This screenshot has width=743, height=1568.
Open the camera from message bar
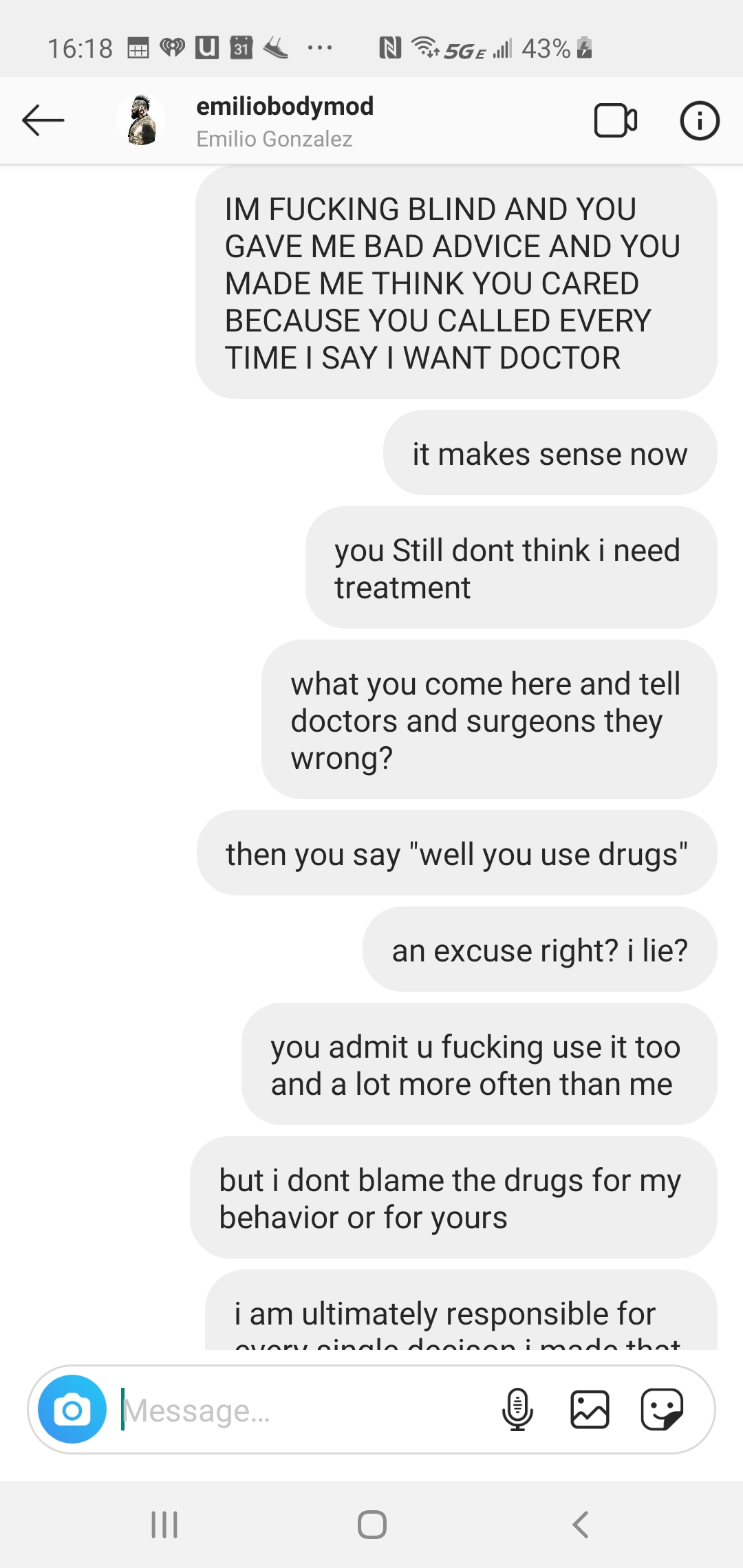point(72,1409)
